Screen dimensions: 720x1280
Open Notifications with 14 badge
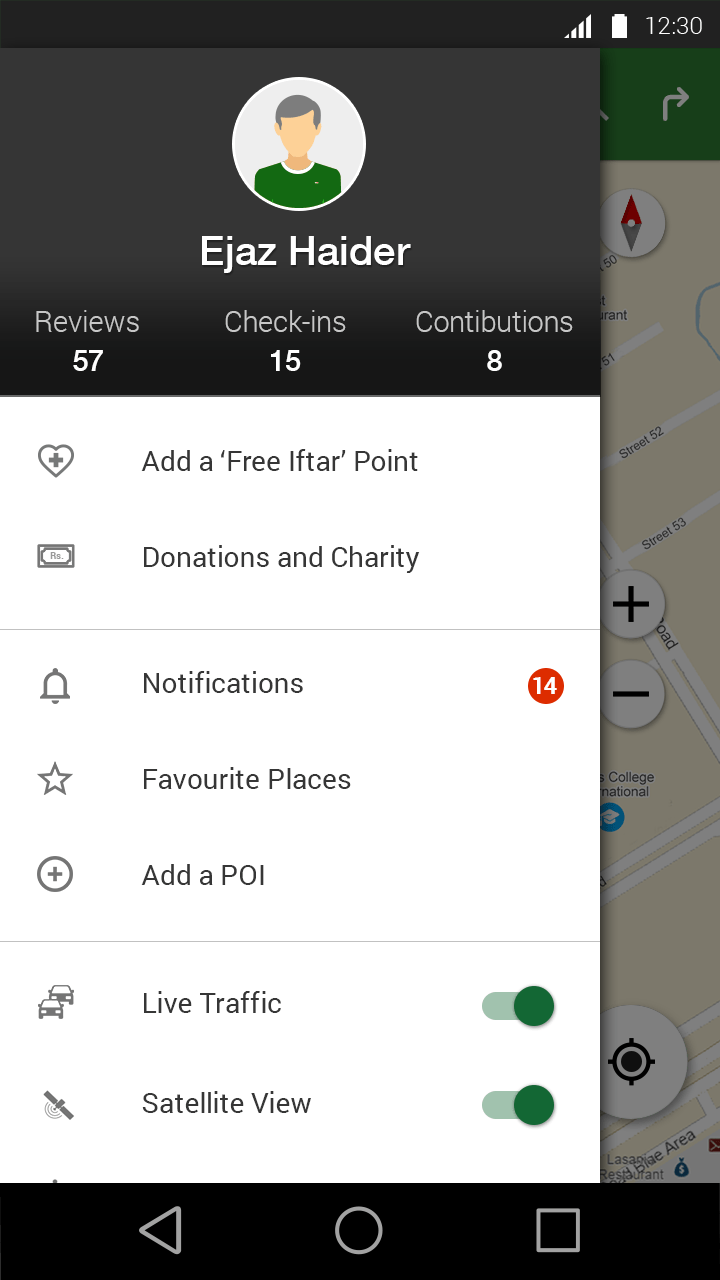[300, 684]
